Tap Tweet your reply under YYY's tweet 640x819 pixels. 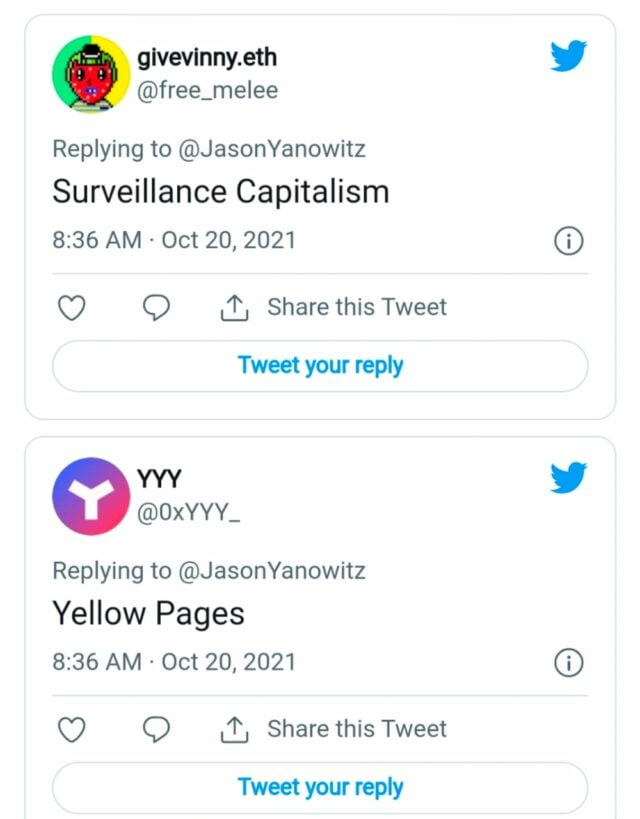point(320,788)
